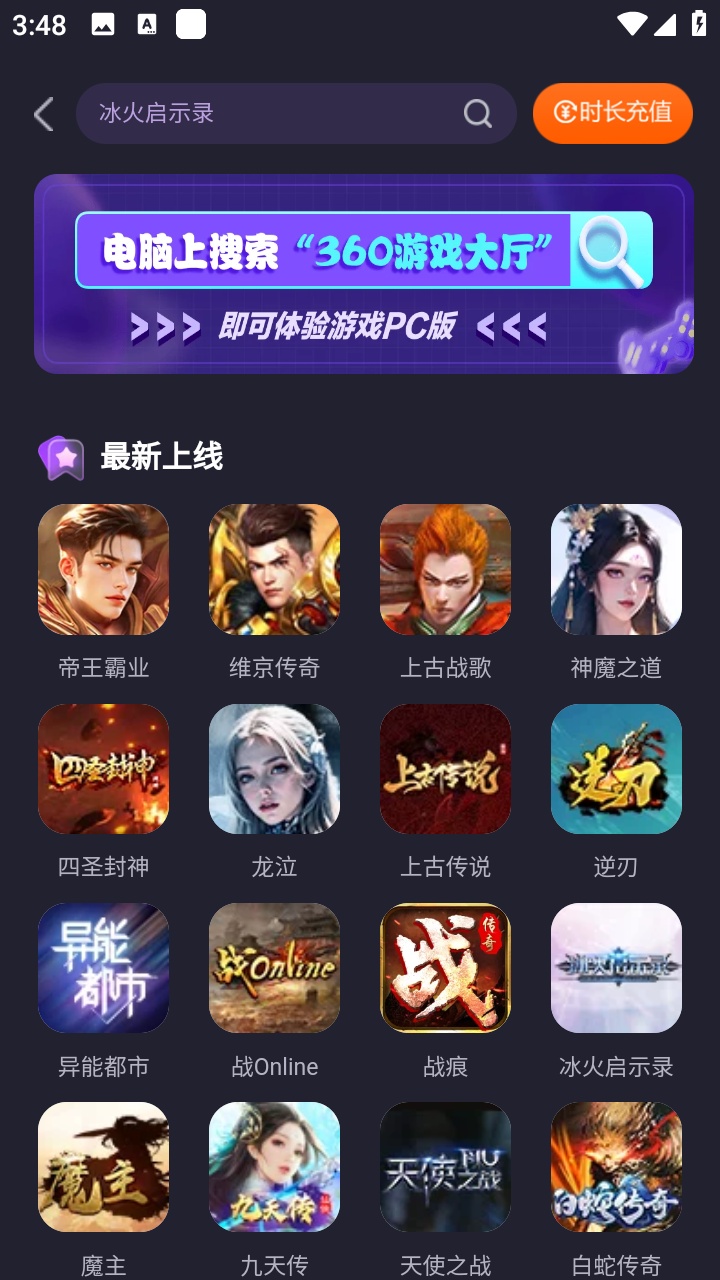Open the game 战痕
This screenshot has width=720, height=1280.
coord(445,968)
